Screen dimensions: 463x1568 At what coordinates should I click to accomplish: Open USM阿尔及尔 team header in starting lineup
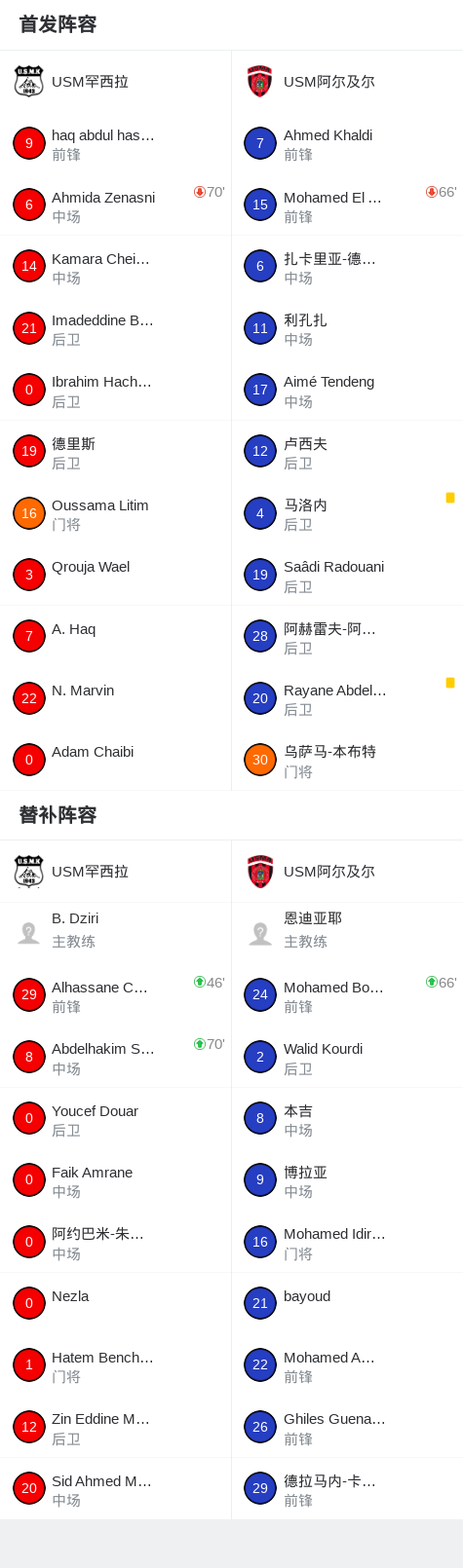(347, 82)
